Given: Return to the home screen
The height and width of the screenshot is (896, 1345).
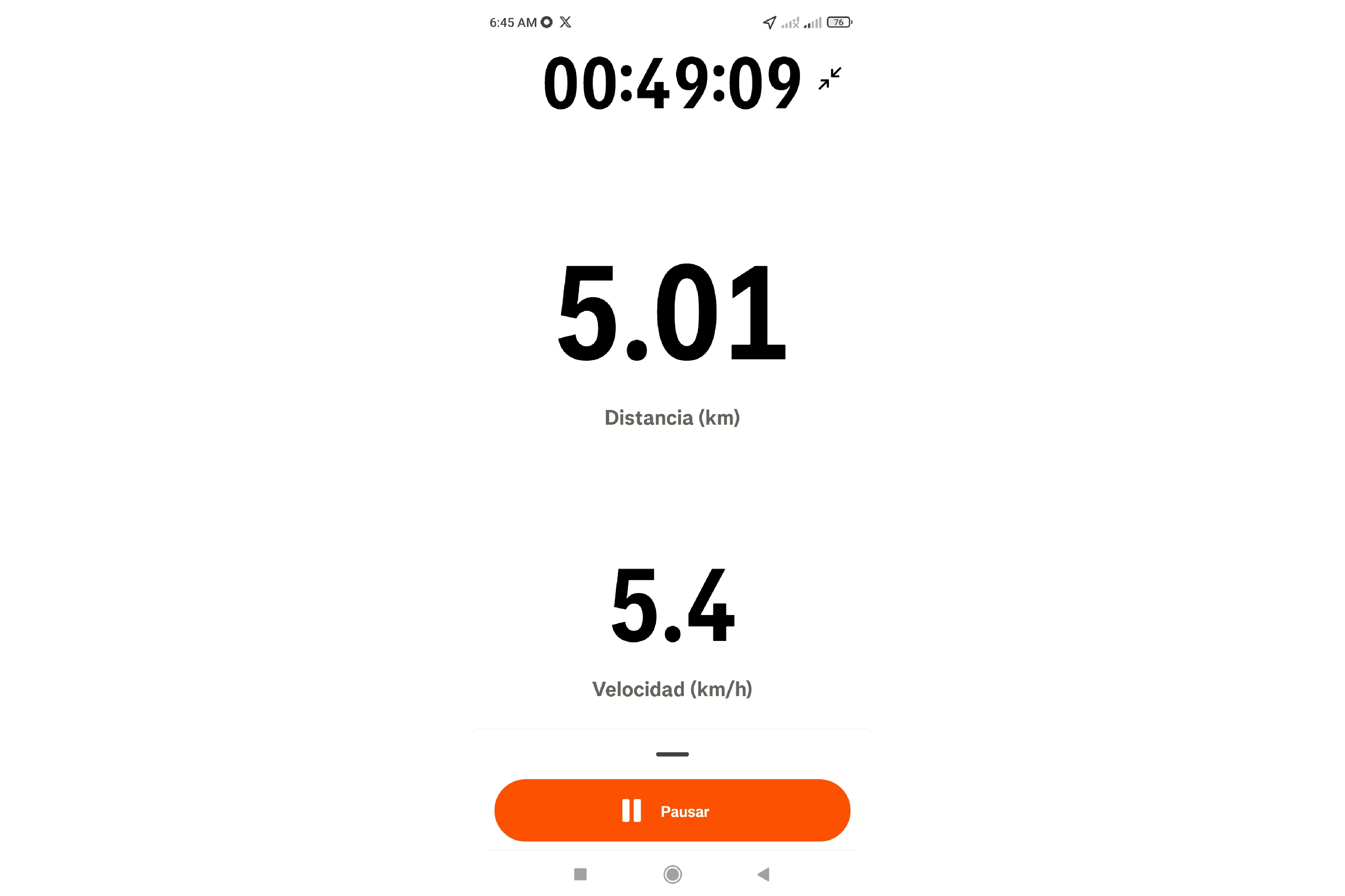Looking at the screenshot, I should [672, 874].
